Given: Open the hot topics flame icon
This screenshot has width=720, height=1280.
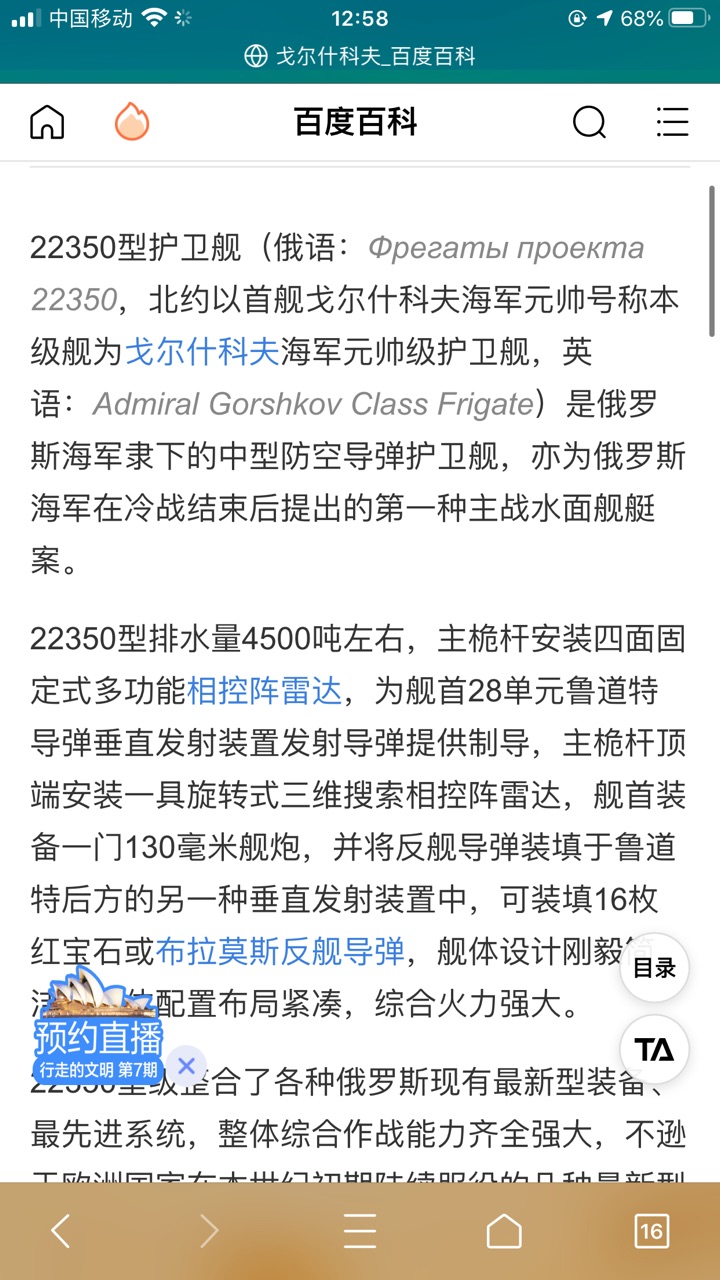Looking at the screenshot, I should 131,122.
